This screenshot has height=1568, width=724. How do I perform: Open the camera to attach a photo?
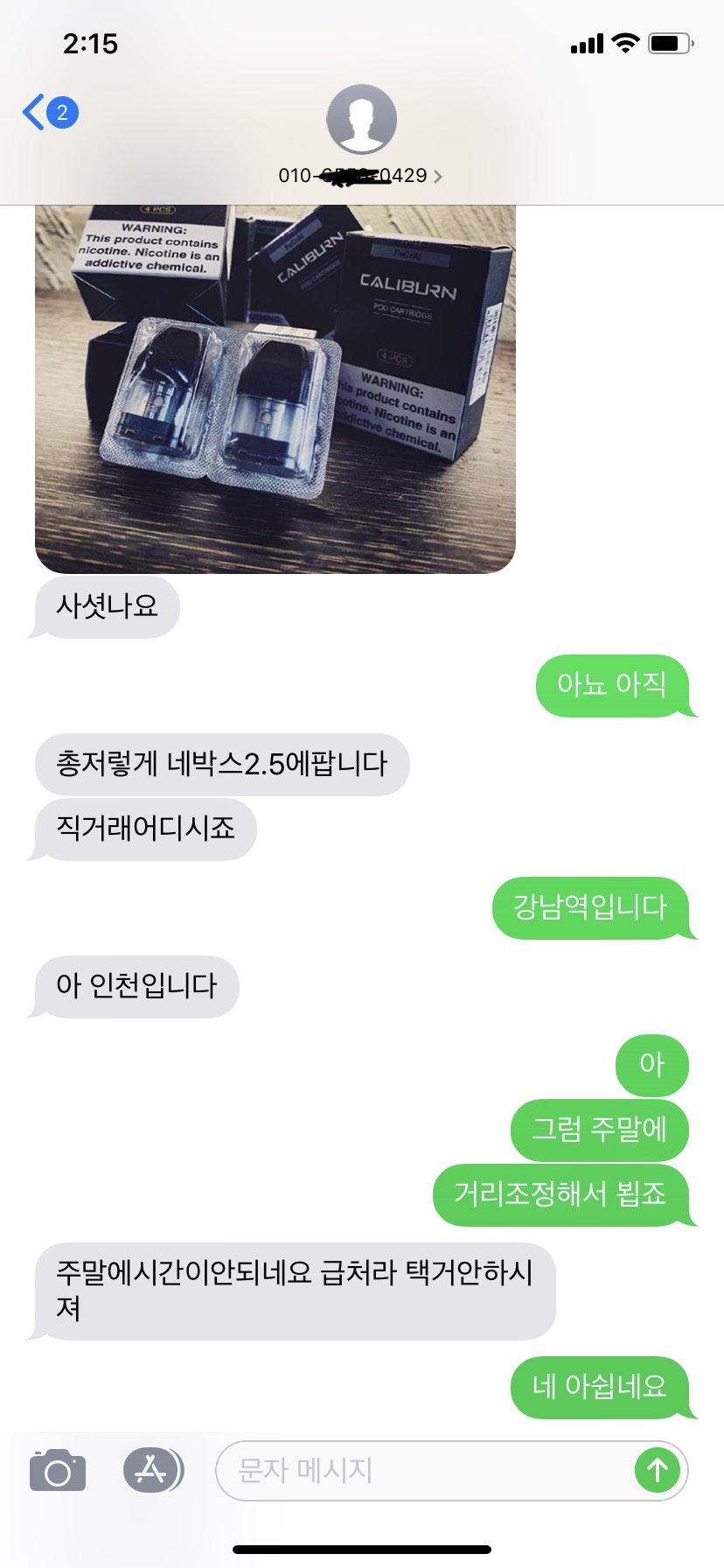[x=58, y=1470]
